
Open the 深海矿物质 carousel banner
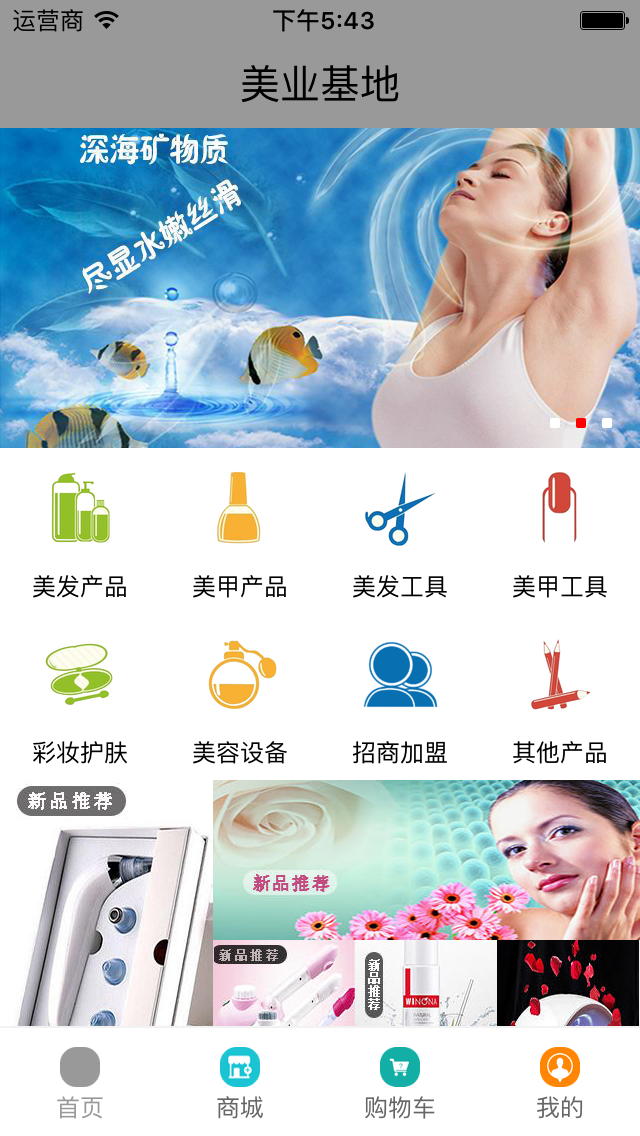coord(320,288)
